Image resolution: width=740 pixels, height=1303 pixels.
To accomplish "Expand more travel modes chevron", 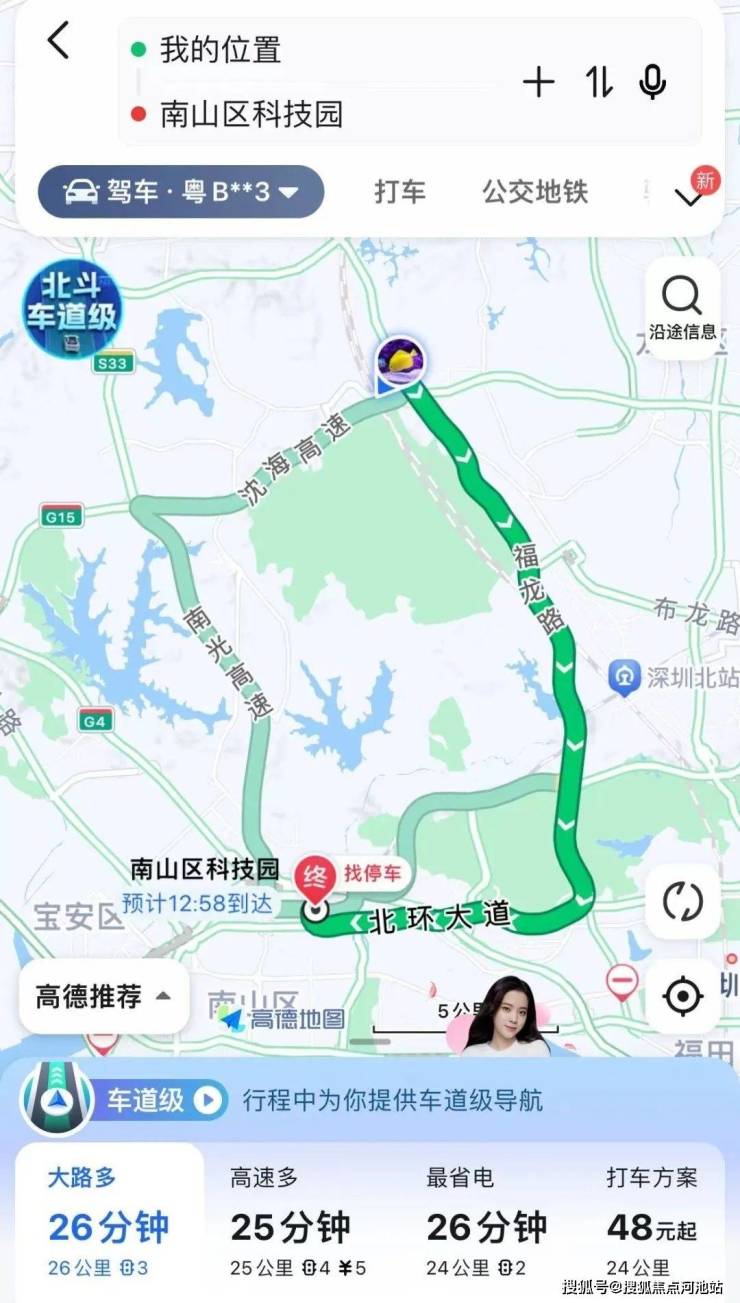I will (x=690, y=196).
